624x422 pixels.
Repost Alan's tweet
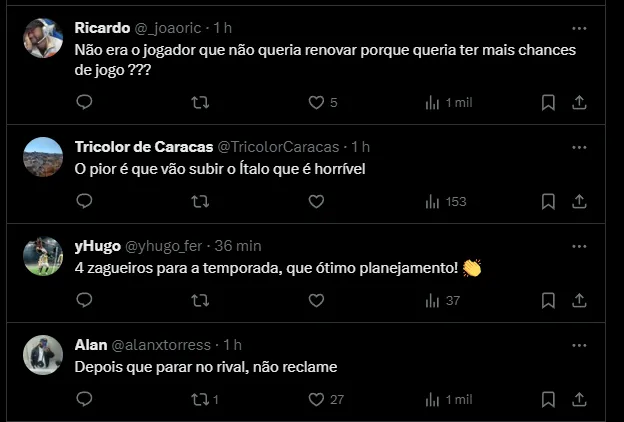tap(200, 399)
